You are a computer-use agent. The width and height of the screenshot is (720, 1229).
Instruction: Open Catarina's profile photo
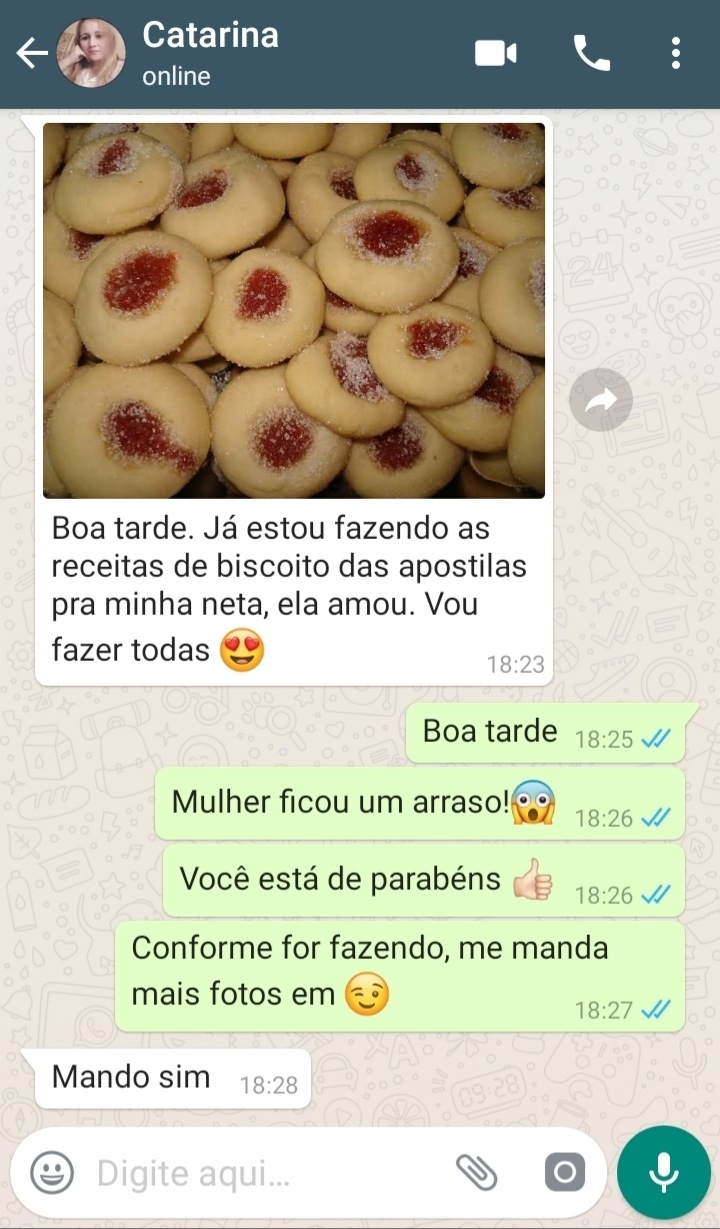click(91, 54)
